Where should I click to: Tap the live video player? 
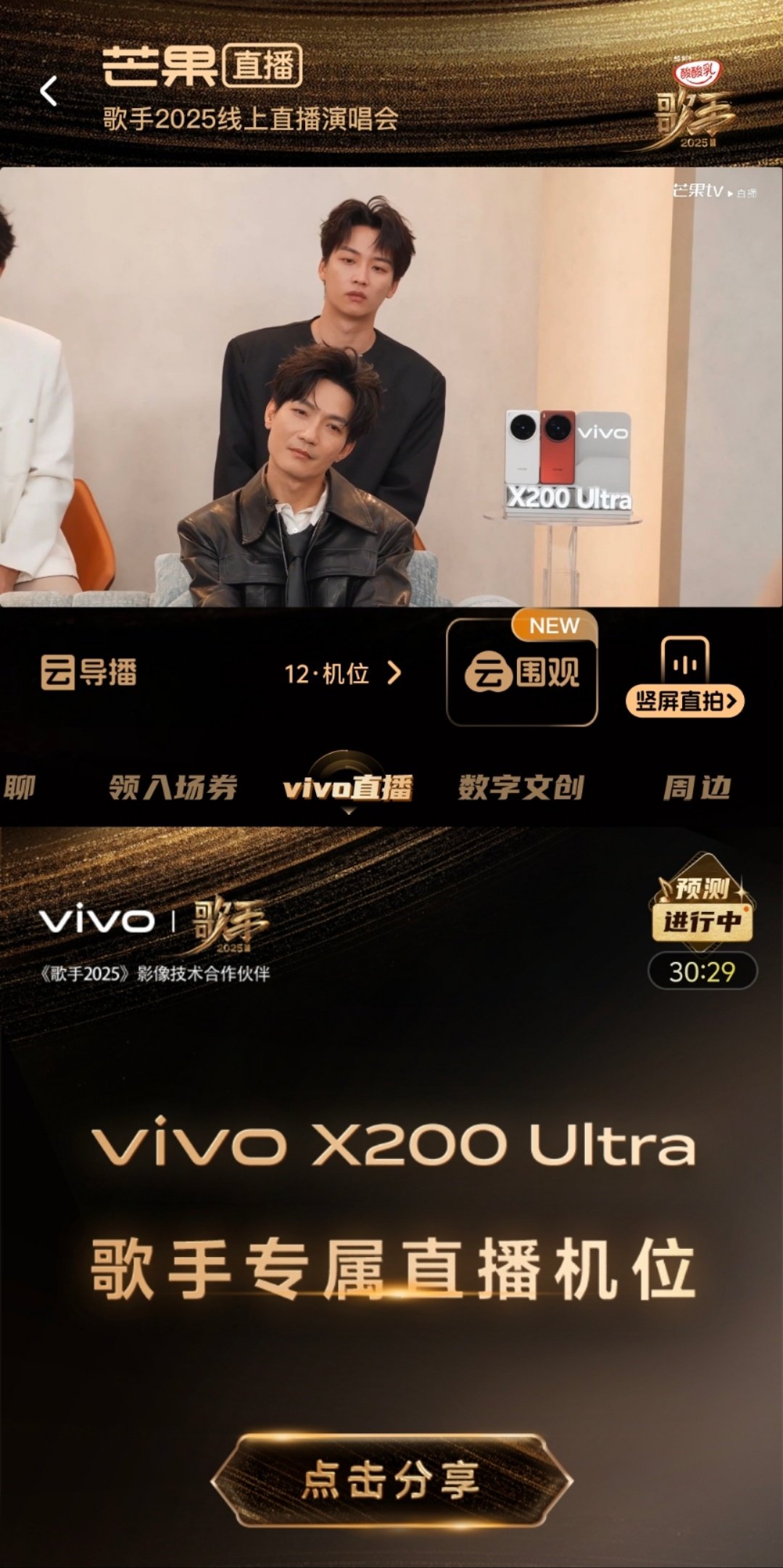pos(391,387)
